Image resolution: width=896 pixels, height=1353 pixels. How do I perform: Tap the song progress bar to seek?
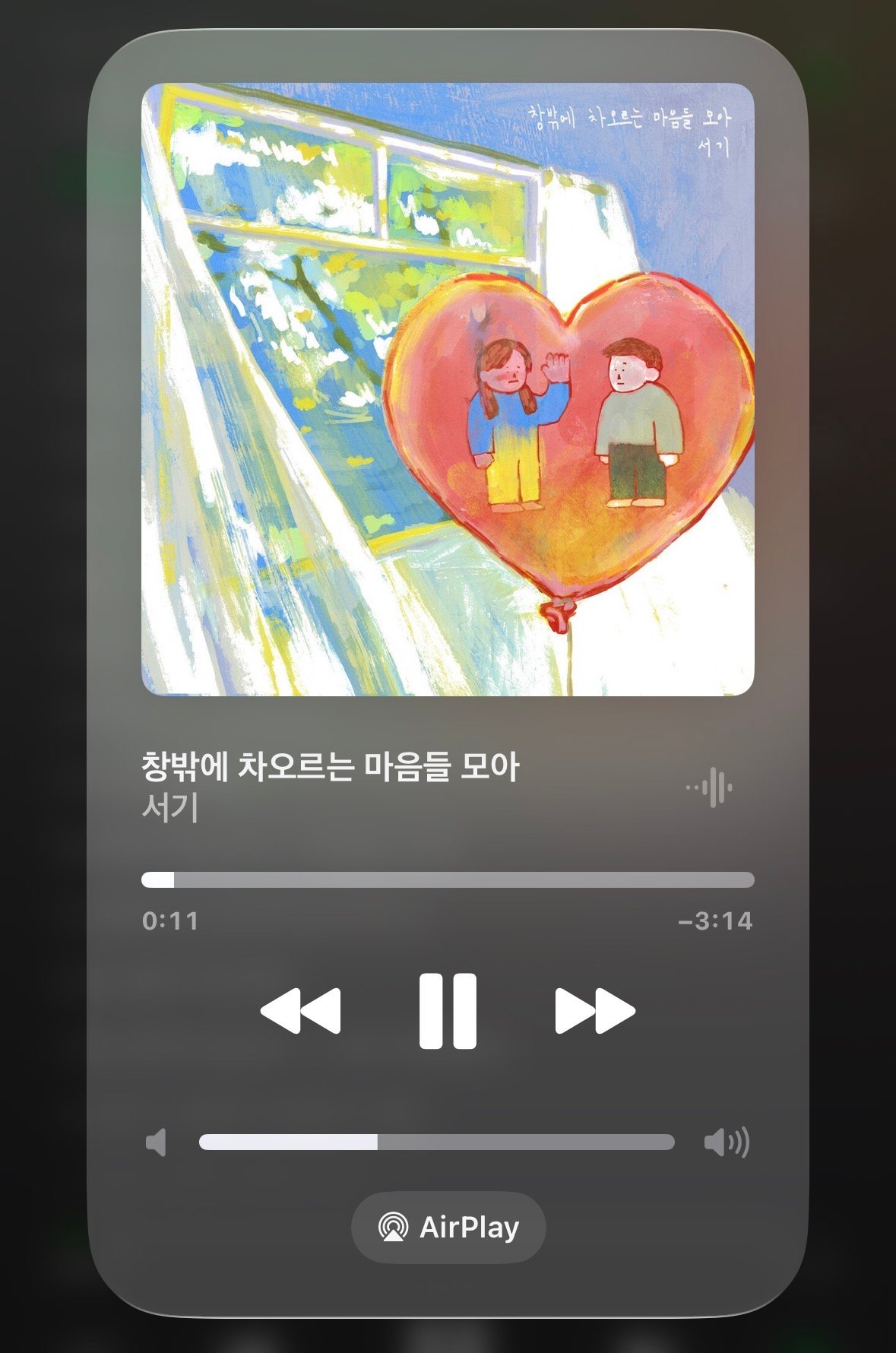[x=448, y=880]
